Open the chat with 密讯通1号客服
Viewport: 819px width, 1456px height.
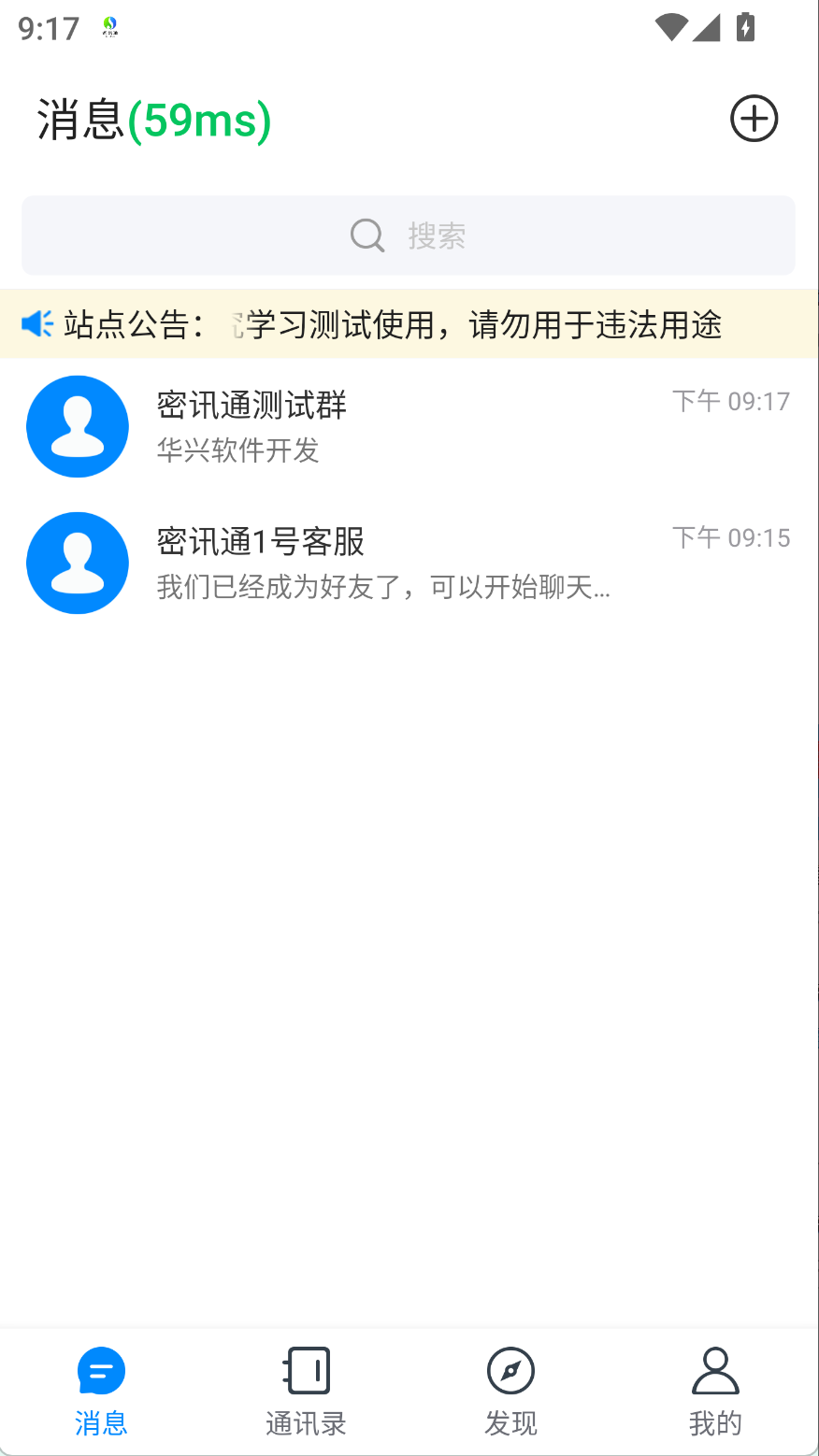(x=409, y=563)
